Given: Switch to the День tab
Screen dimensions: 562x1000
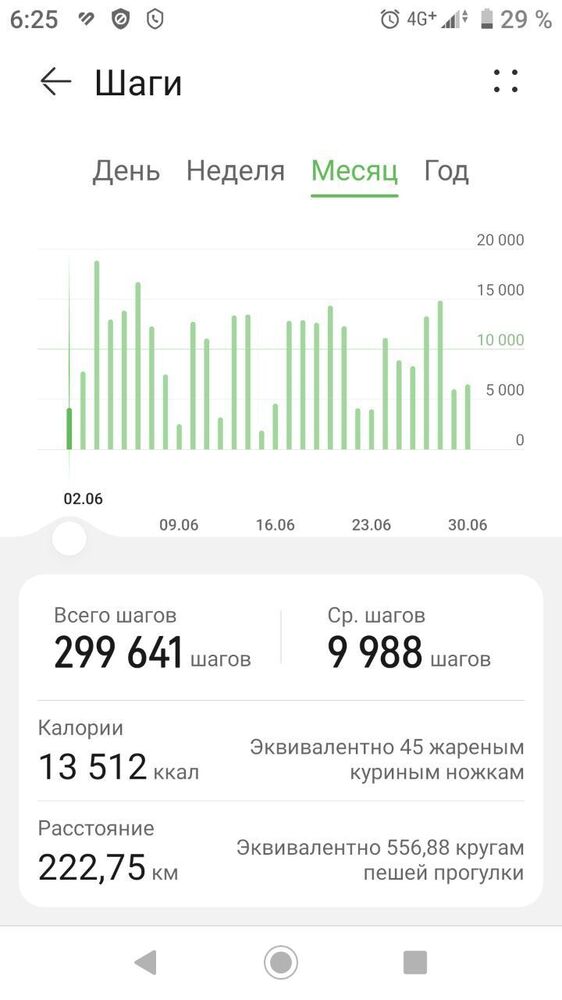Looking at the screenshot, I should (x=126, y=171).
